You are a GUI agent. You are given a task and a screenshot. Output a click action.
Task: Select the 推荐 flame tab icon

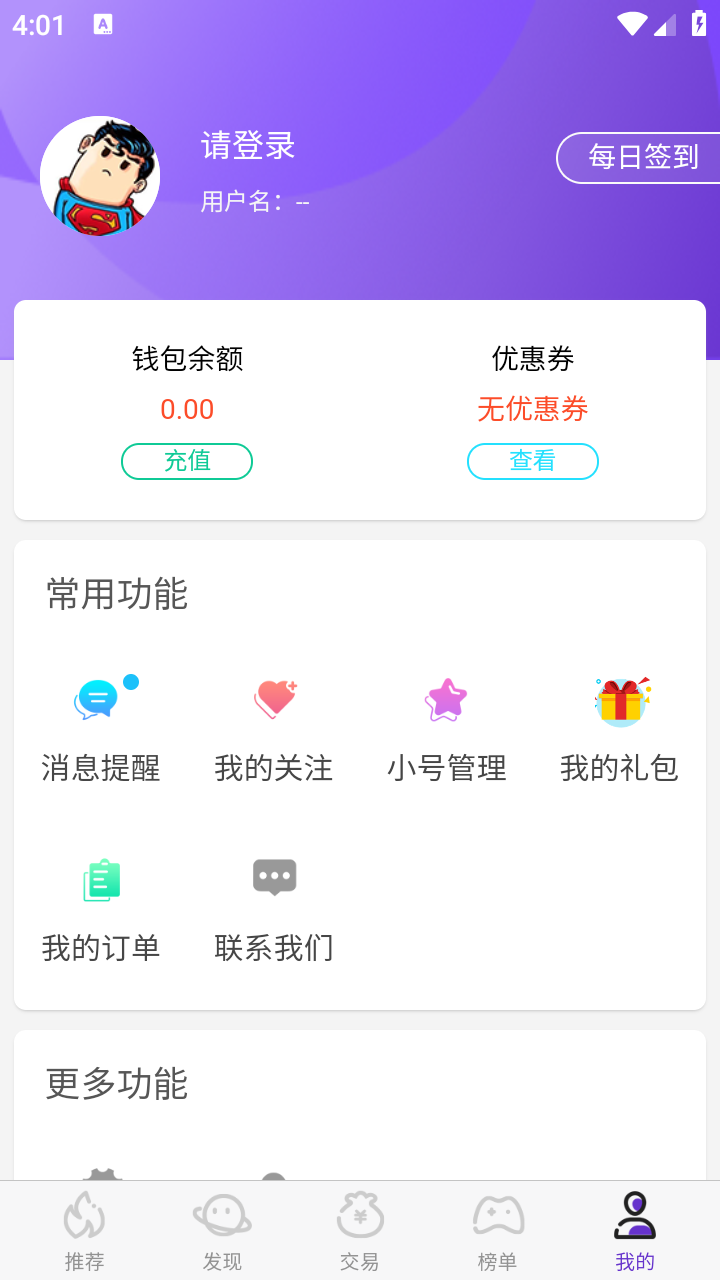pyautogui.click(x=84, y=1213)
